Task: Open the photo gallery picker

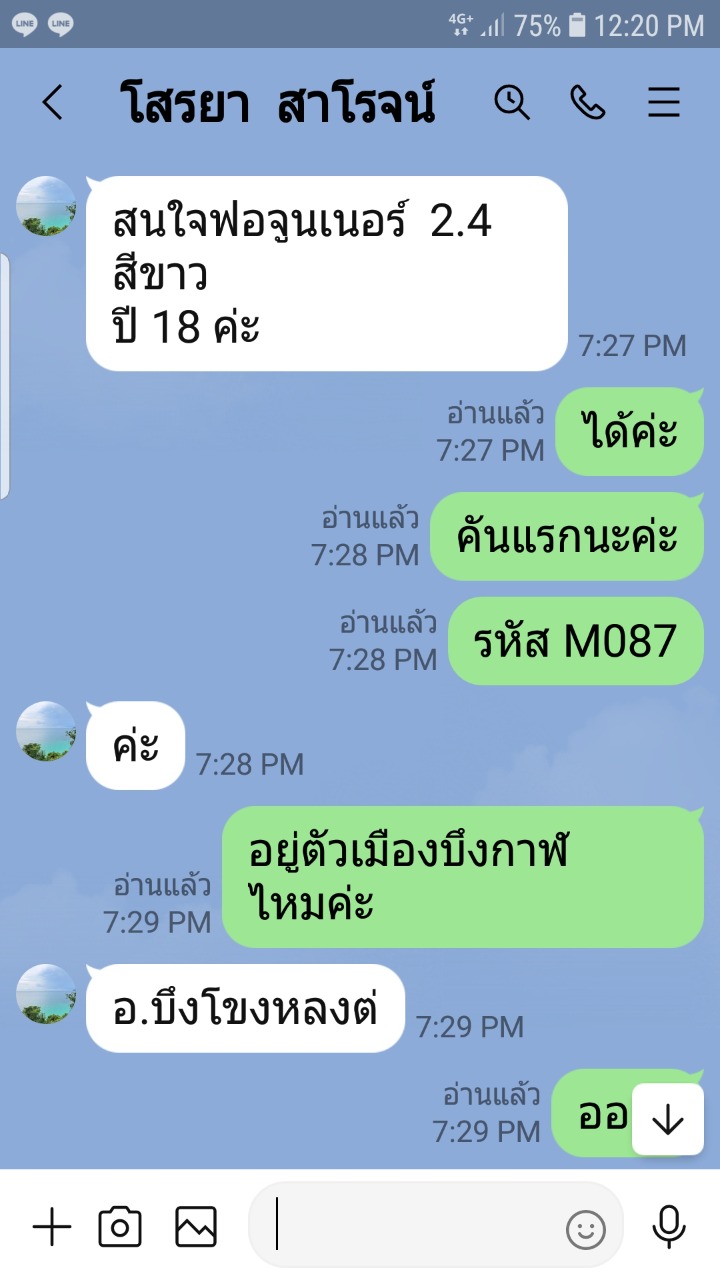Action: click(196, 1227)
